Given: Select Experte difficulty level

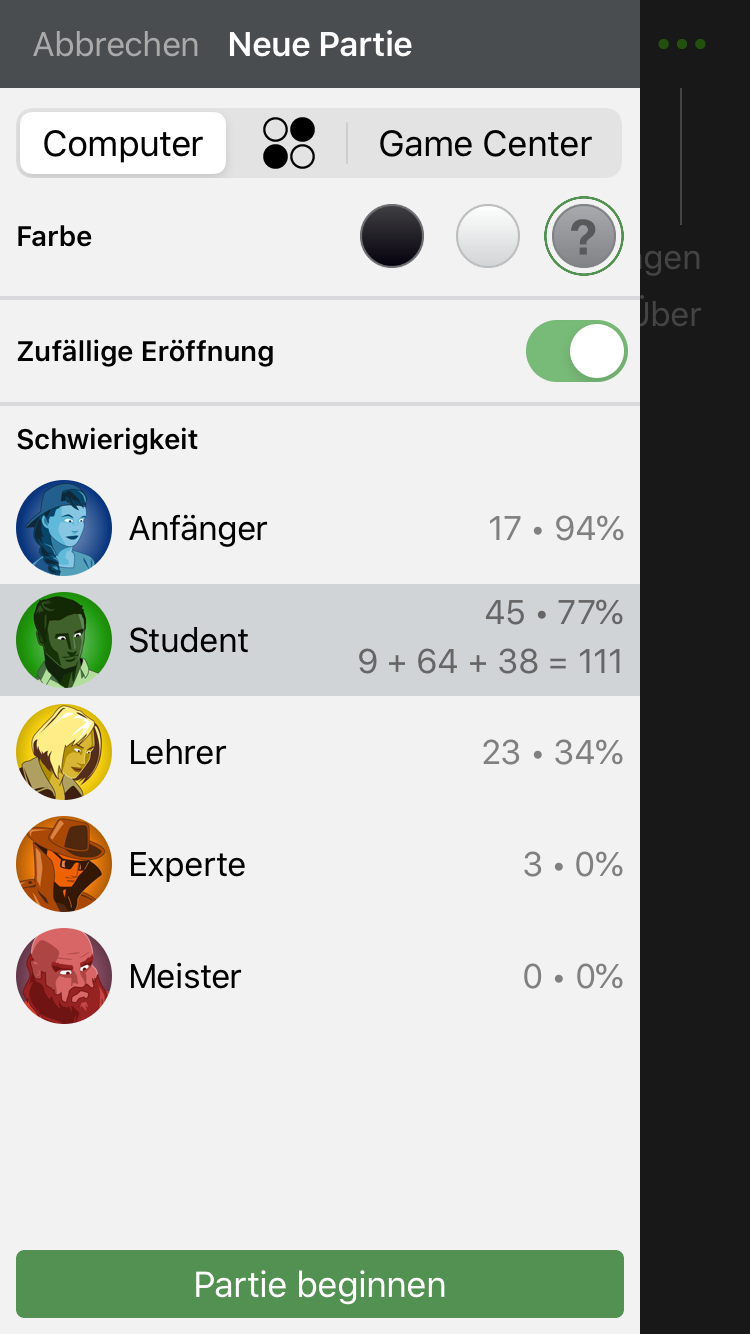Looking at the screenshot, I should (x=320, y=864).
